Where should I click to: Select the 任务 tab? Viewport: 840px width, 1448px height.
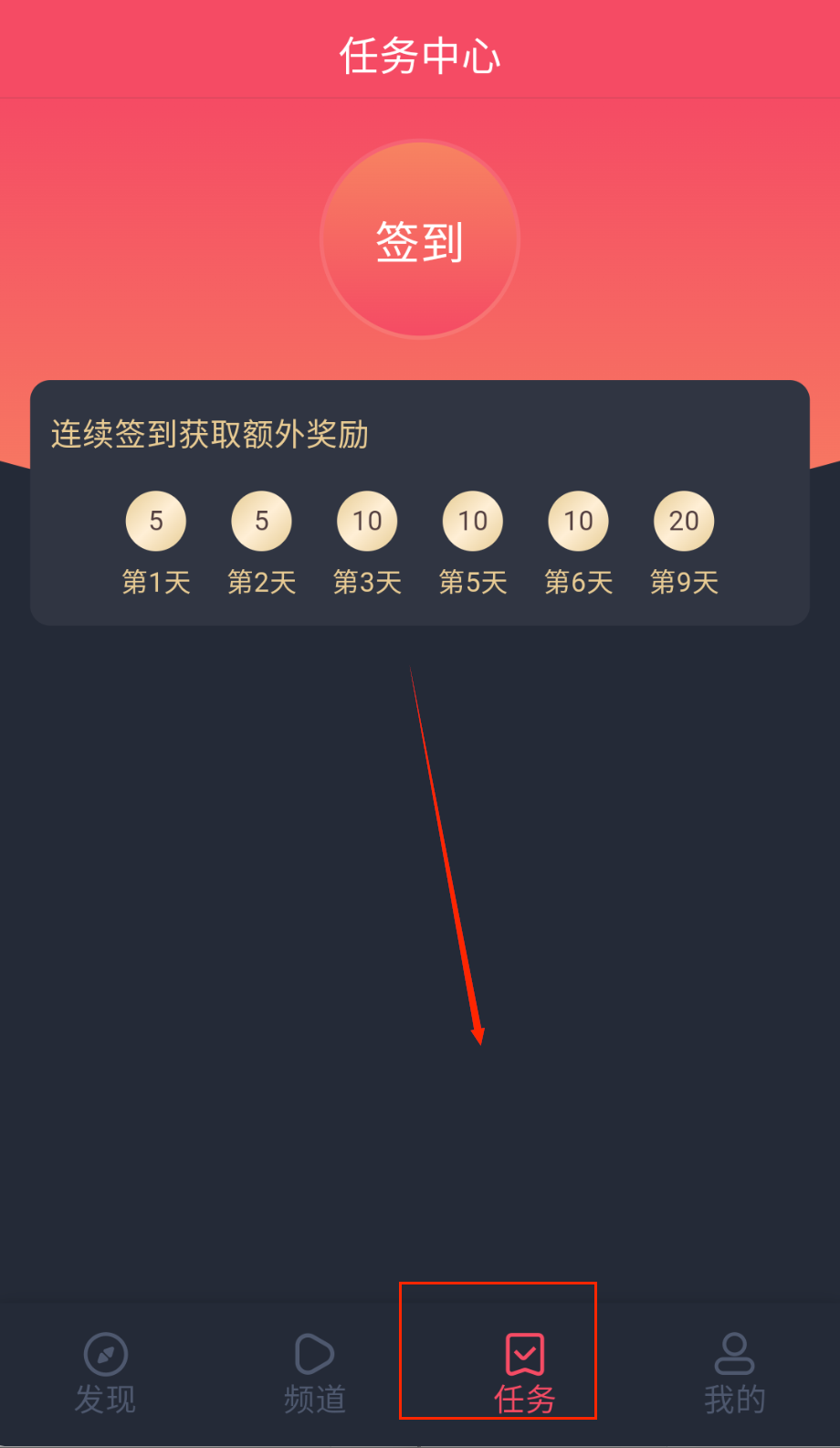(x=525, y=1371)
